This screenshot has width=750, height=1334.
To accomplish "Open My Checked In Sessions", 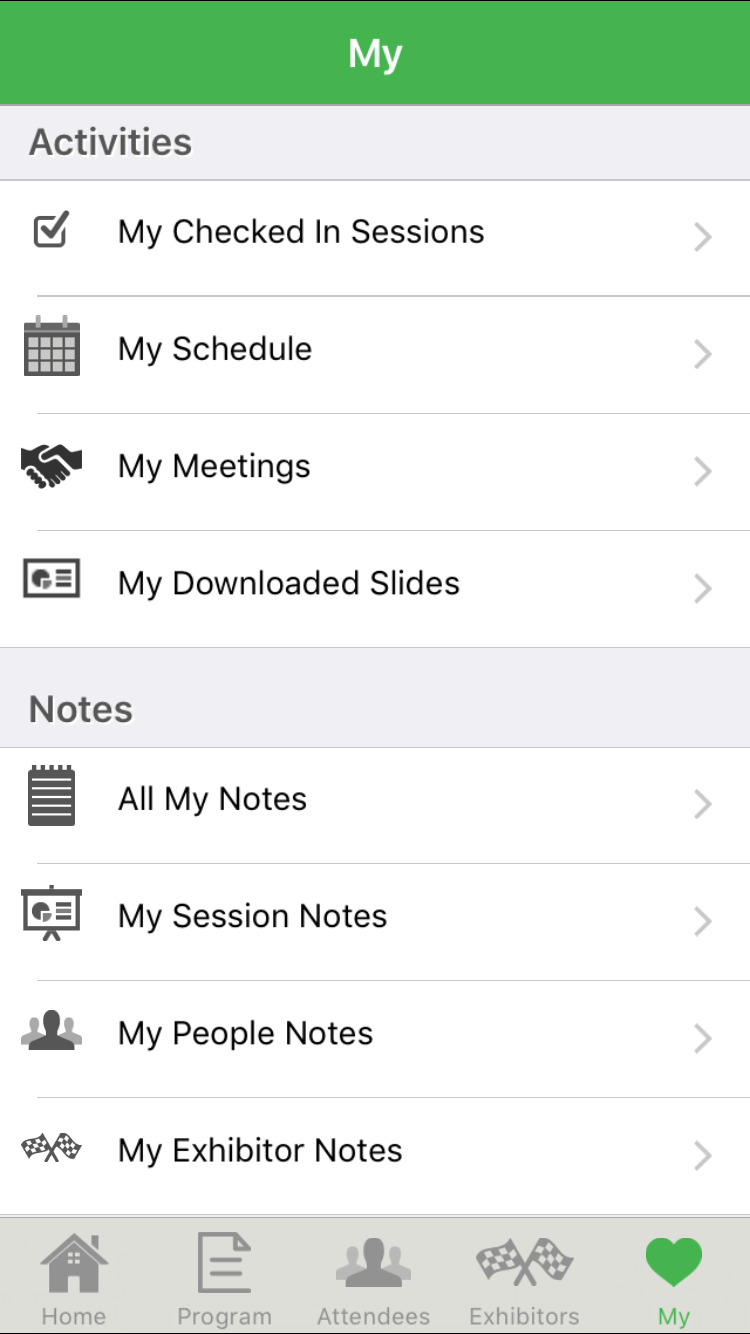I will [x=375, y=238].
